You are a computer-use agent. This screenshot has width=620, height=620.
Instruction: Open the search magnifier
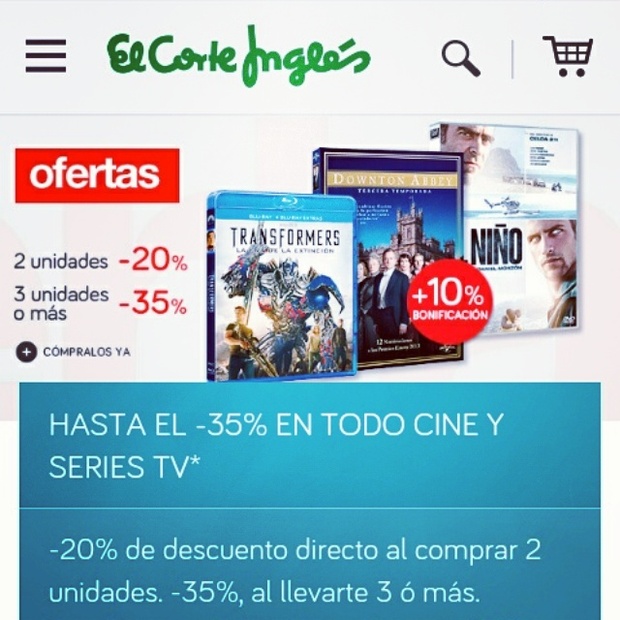coord(460,58)
